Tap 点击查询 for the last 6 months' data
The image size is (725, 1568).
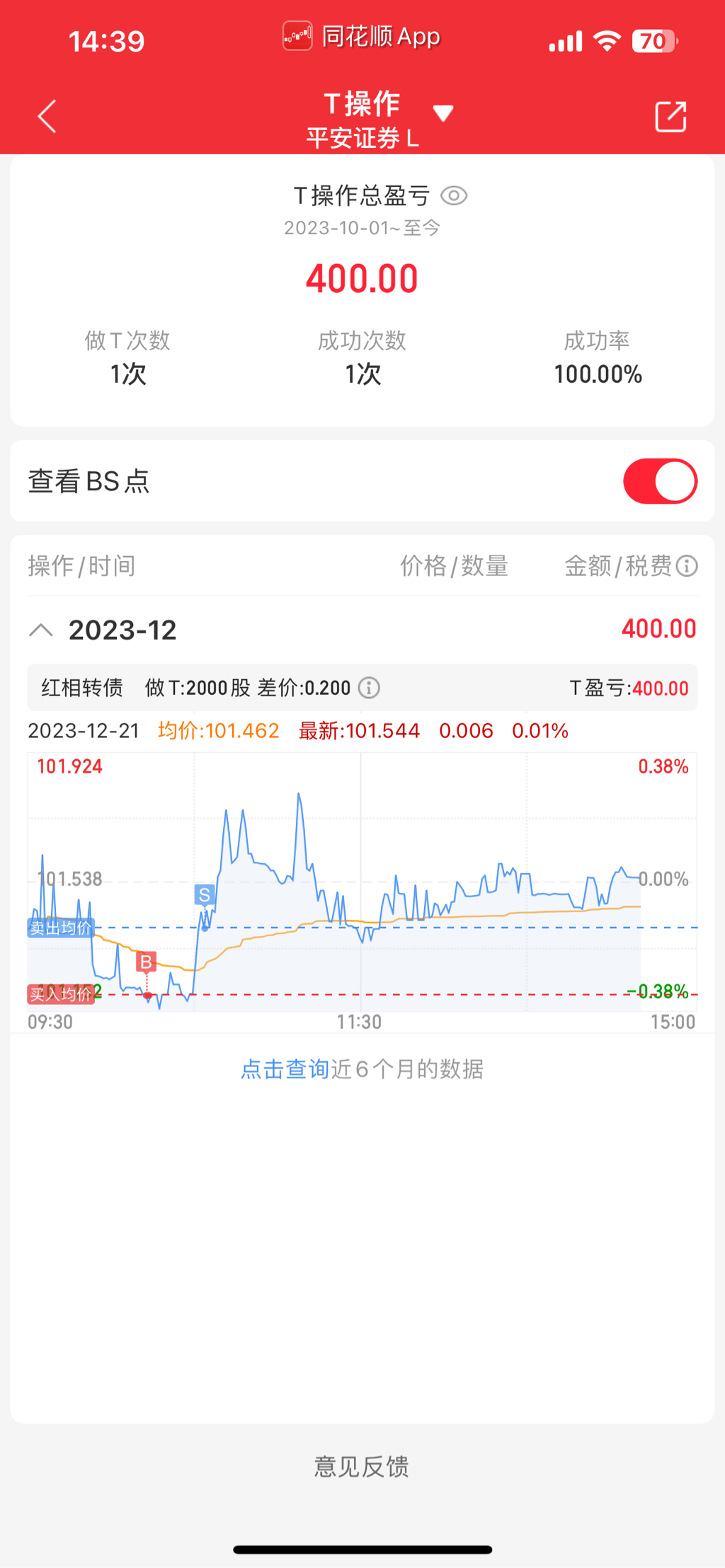pos(285,1069)
